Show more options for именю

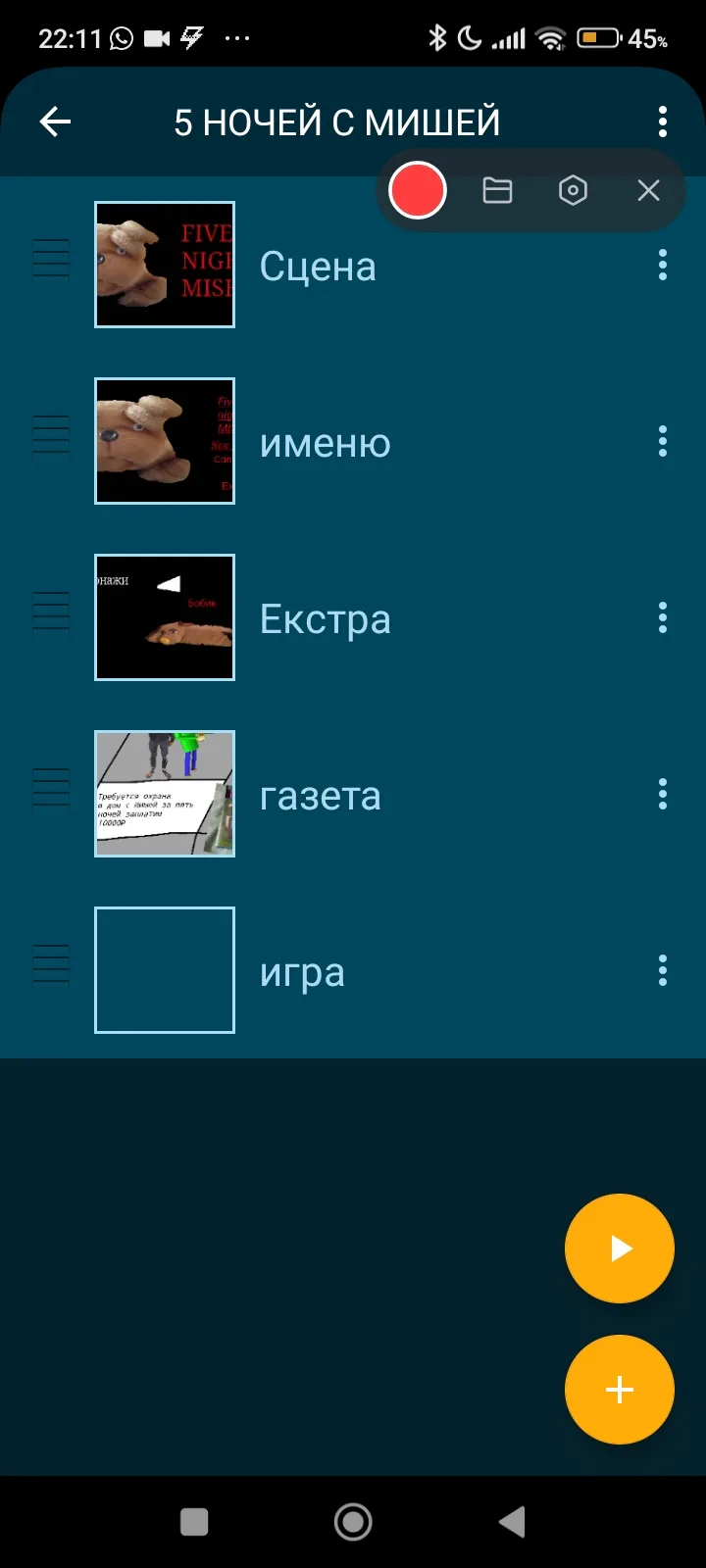(663, 441)
